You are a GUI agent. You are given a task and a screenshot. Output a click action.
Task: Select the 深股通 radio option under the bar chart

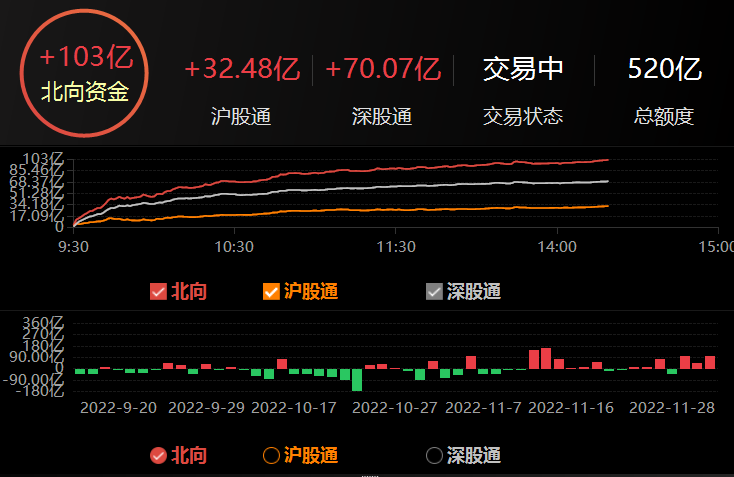coord(434,456)
